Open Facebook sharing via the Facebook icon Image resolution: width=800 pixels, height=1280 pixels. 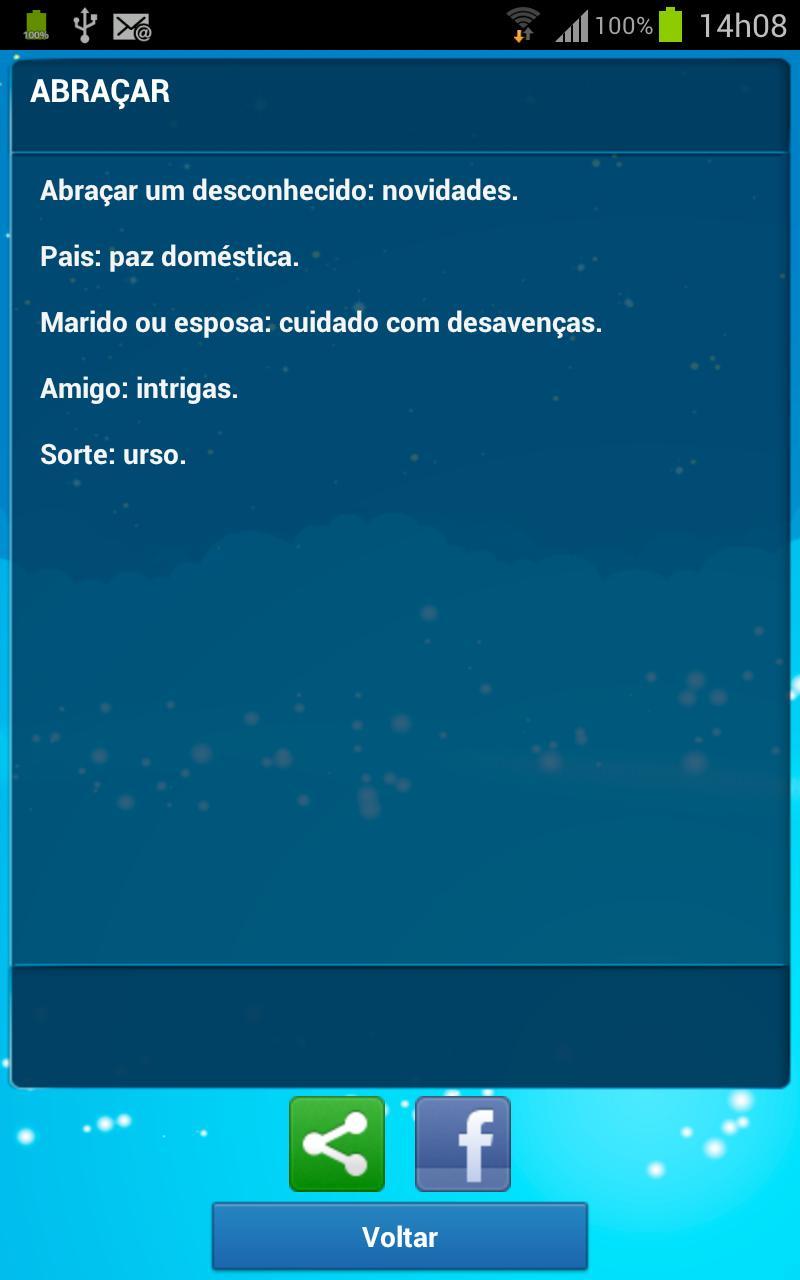(x=463, y=1143)
